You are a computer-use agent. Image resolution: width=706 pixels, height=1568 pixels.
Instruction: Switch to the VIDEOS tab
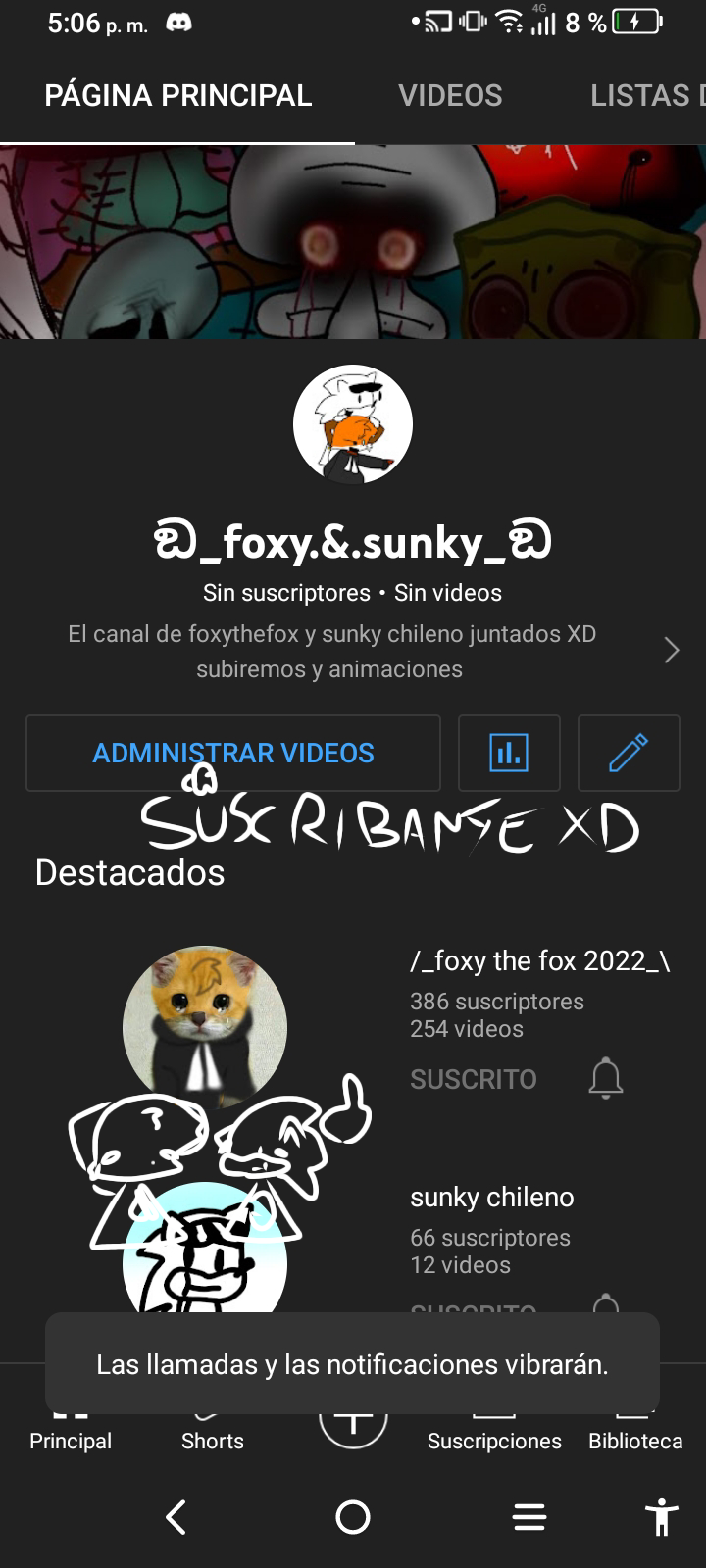click(450, 95)
